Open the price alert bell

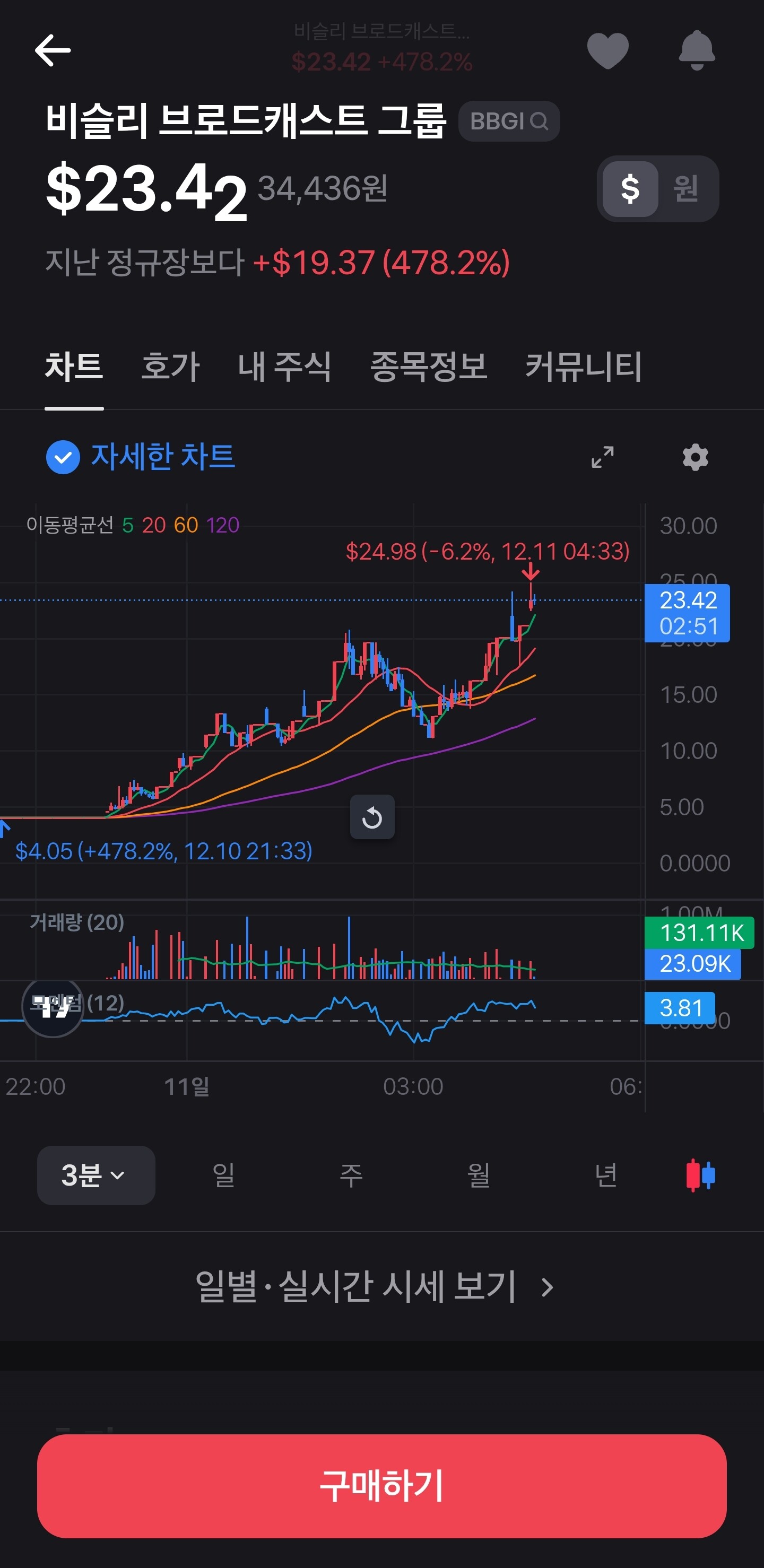[x=697, y=50]
